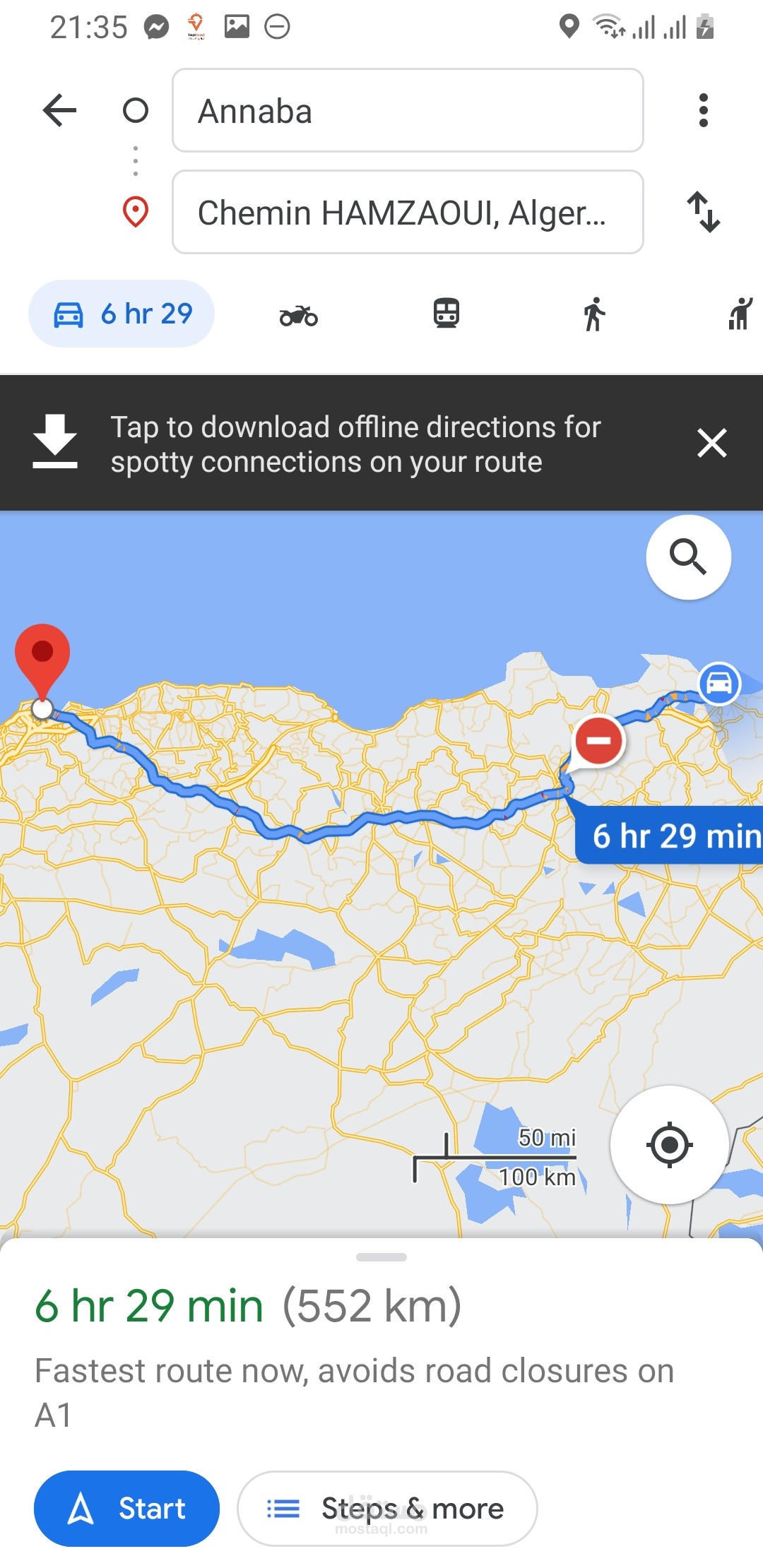Dismiss the offline directions banner

[x=712, y=444]
